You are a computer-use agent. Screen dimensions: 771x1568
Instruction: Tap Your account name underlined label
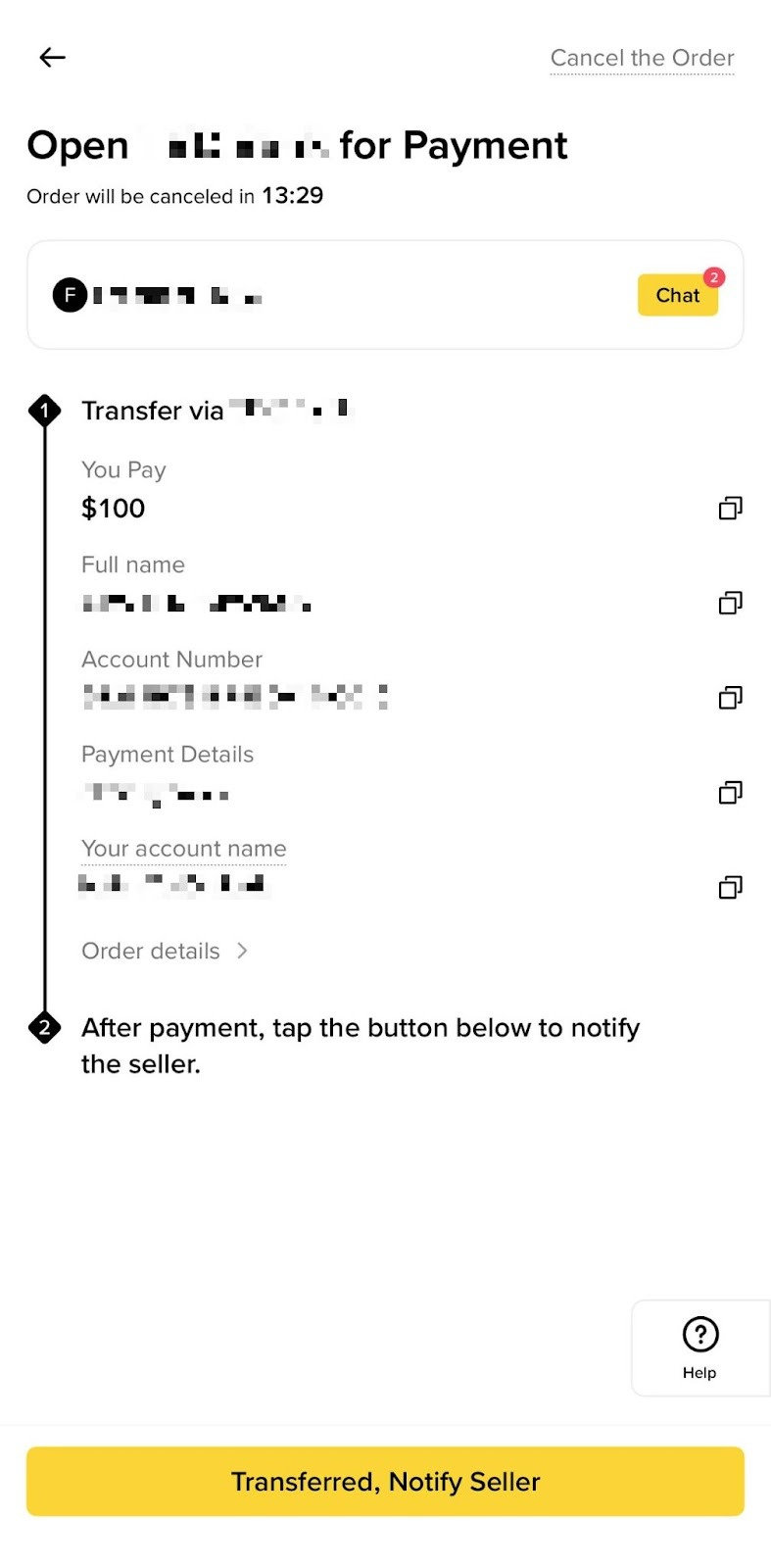pyautogui.click(x=184, y=849)
